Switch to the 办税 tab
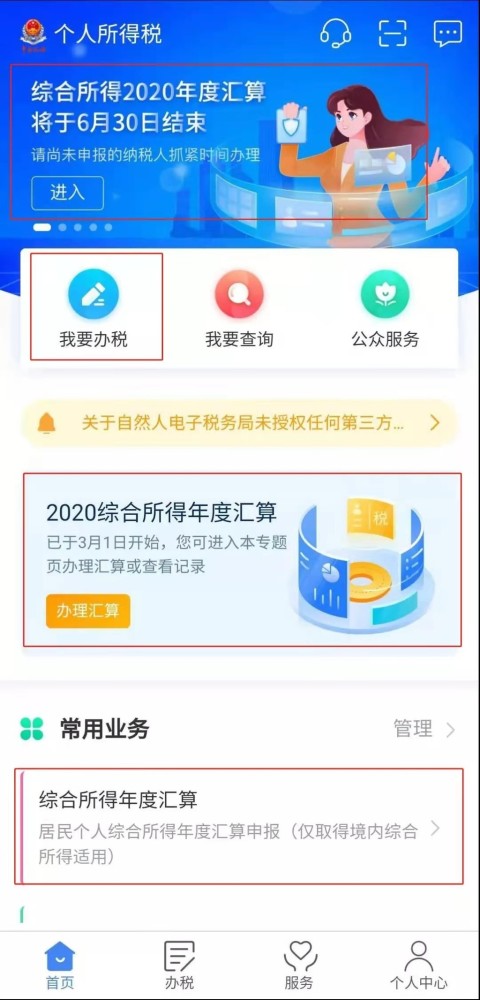The height and width of the screenshot is (1000, 480). click(179, 965)
